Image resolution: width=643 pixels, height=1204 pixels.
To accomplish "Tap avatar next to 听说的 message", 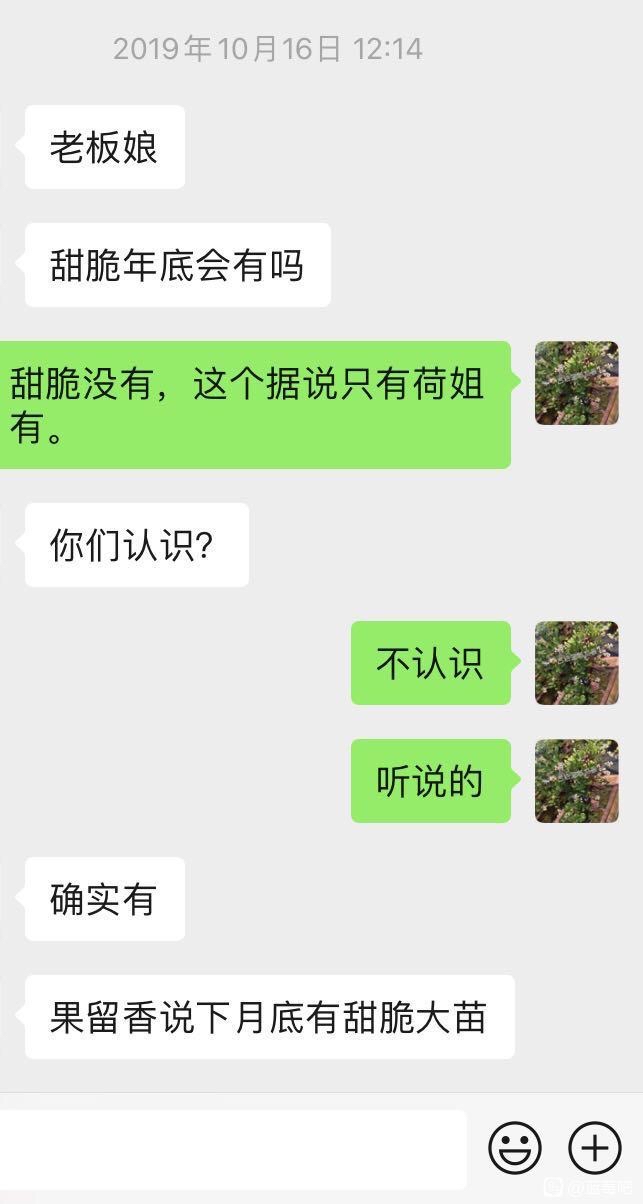I will pos(576,781).
